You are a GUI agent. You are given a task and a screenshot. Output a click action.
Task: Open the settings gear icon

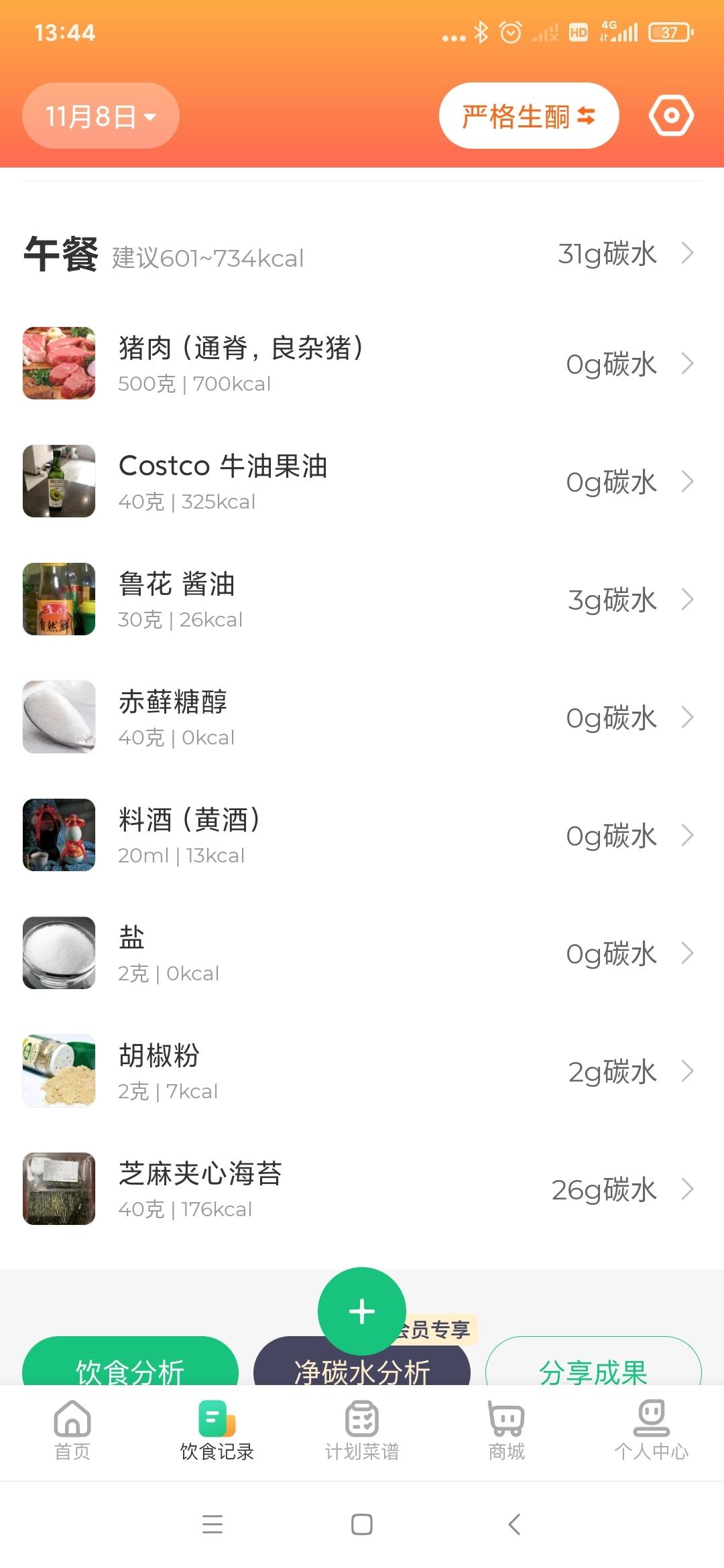coord(670,115)
